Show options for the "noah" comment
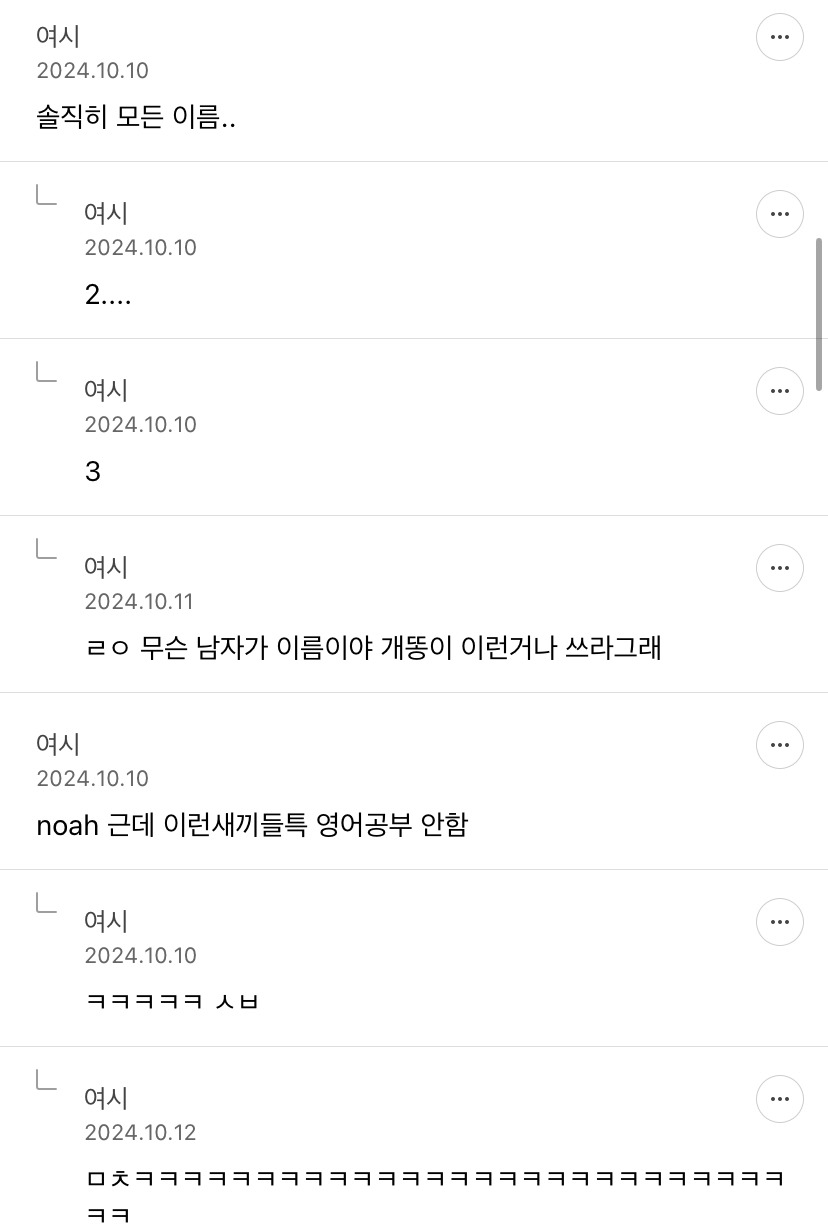This screenshot has width=828, height=1232. pyautogui.click(x=780, y=745)
